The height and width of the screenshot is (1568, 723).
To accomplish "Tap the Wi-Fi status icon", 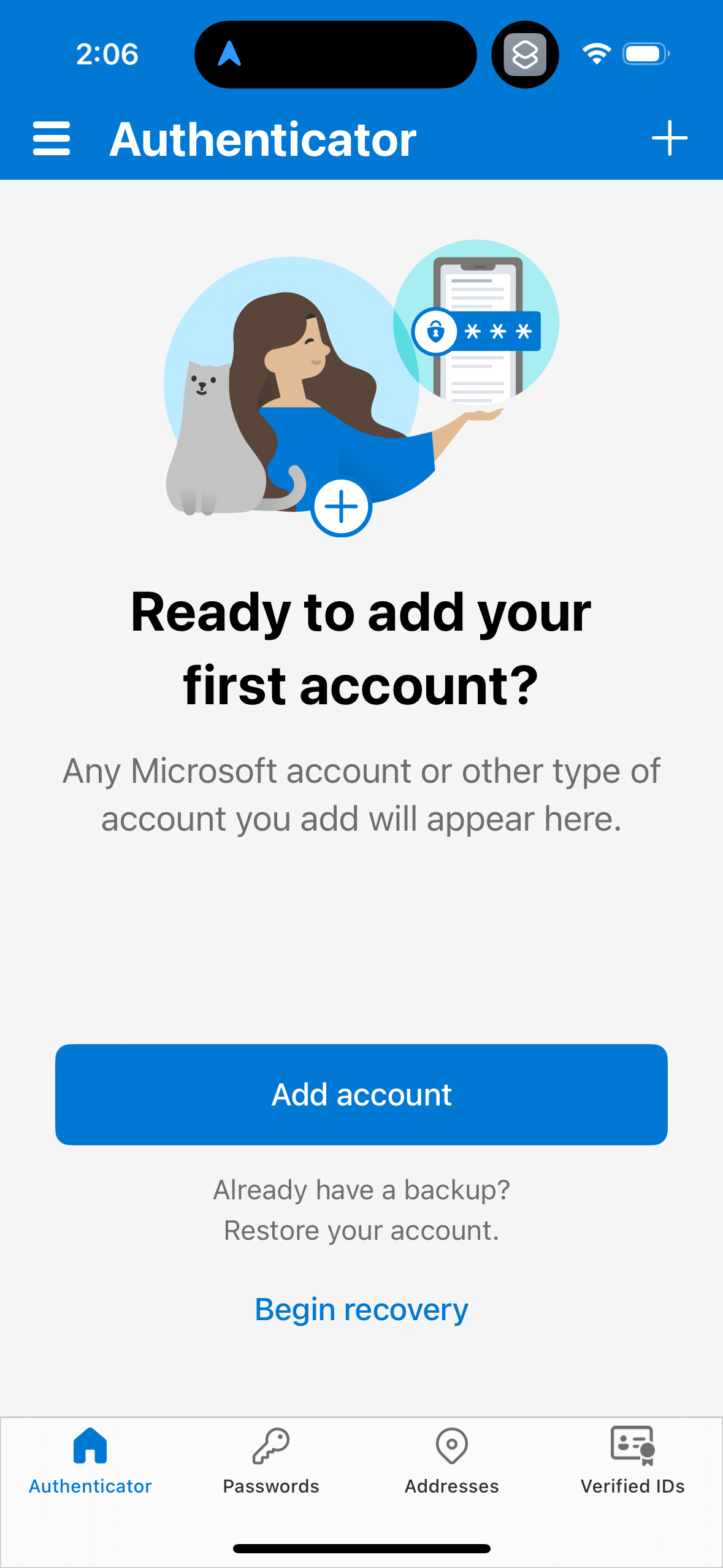I will click(595, 54).
